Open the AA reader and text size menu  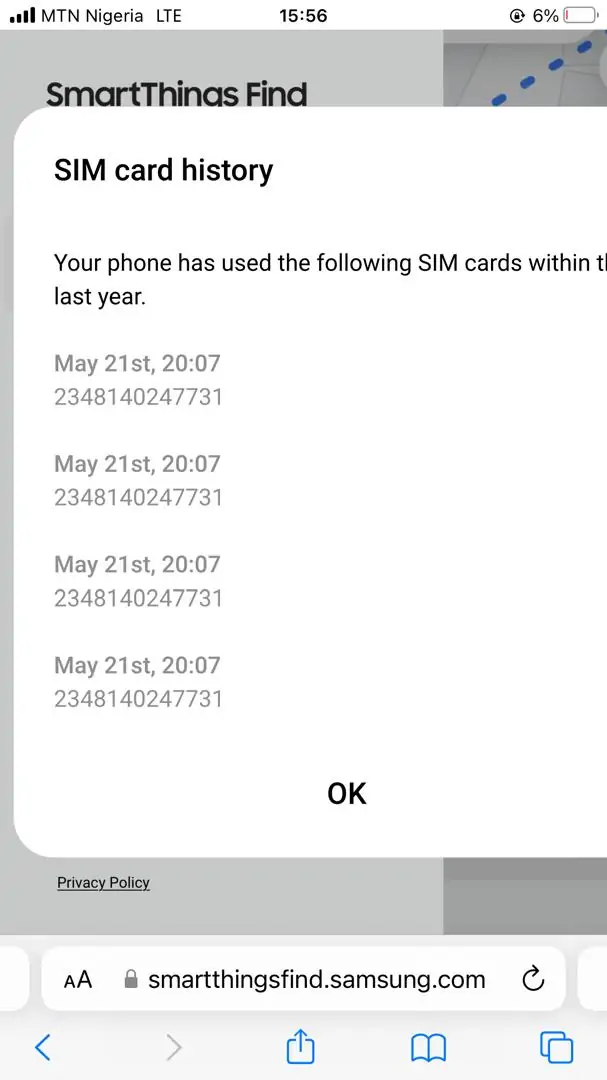click(x=78, y=980)
